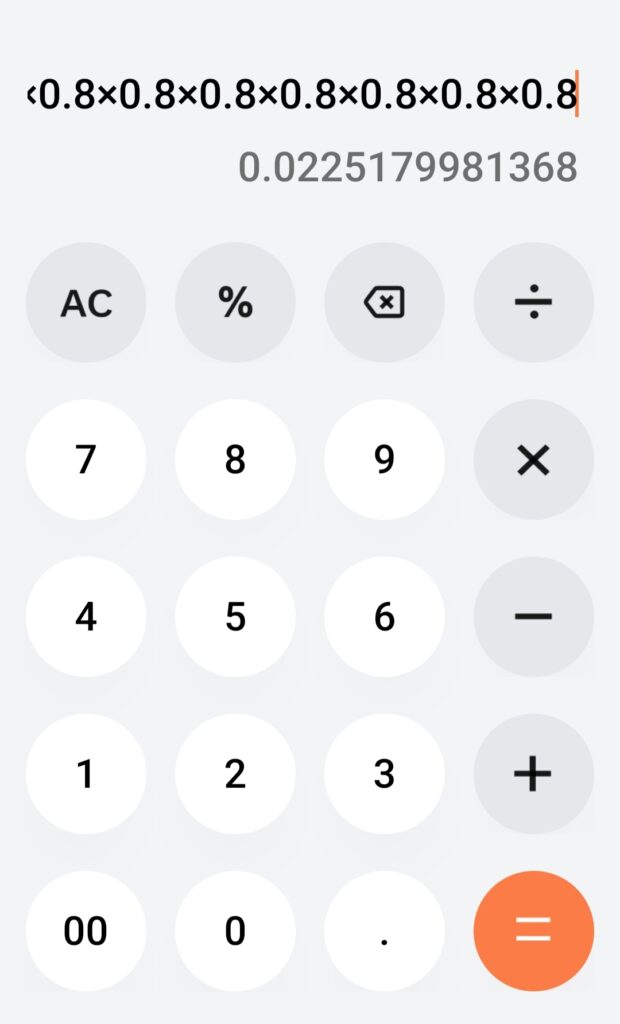Enter the digit 1
This screenshot has width=620, height=1024.
86,773
